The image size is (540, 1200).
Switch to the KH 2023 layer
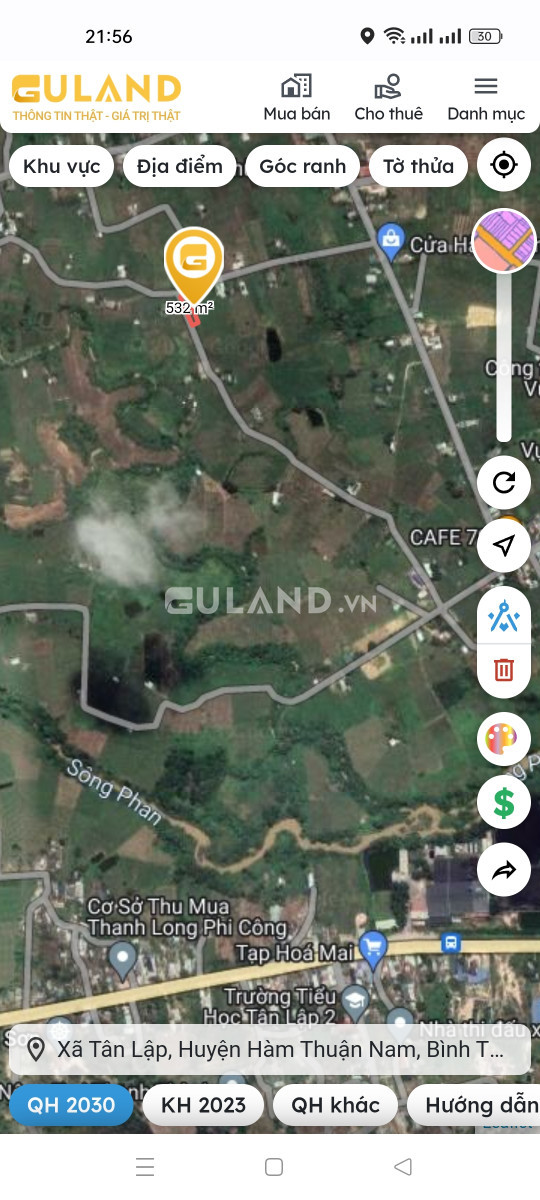click(x=203, y=1105)
